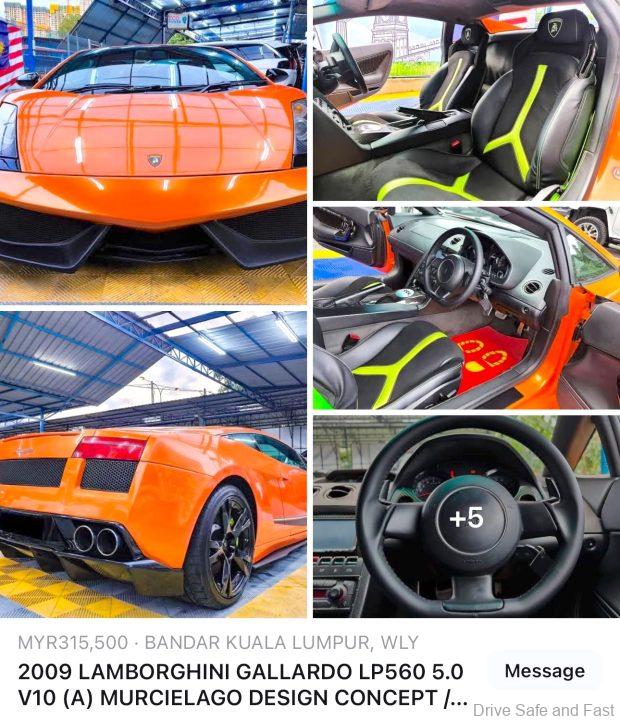620x721 pixels.
Task: Open the rear view car photo
Action: tap(153, 464)
